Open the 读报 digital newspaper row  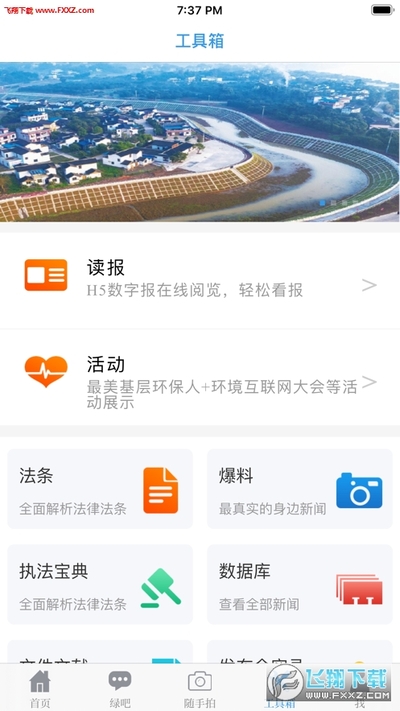click(x=200, y=280)
